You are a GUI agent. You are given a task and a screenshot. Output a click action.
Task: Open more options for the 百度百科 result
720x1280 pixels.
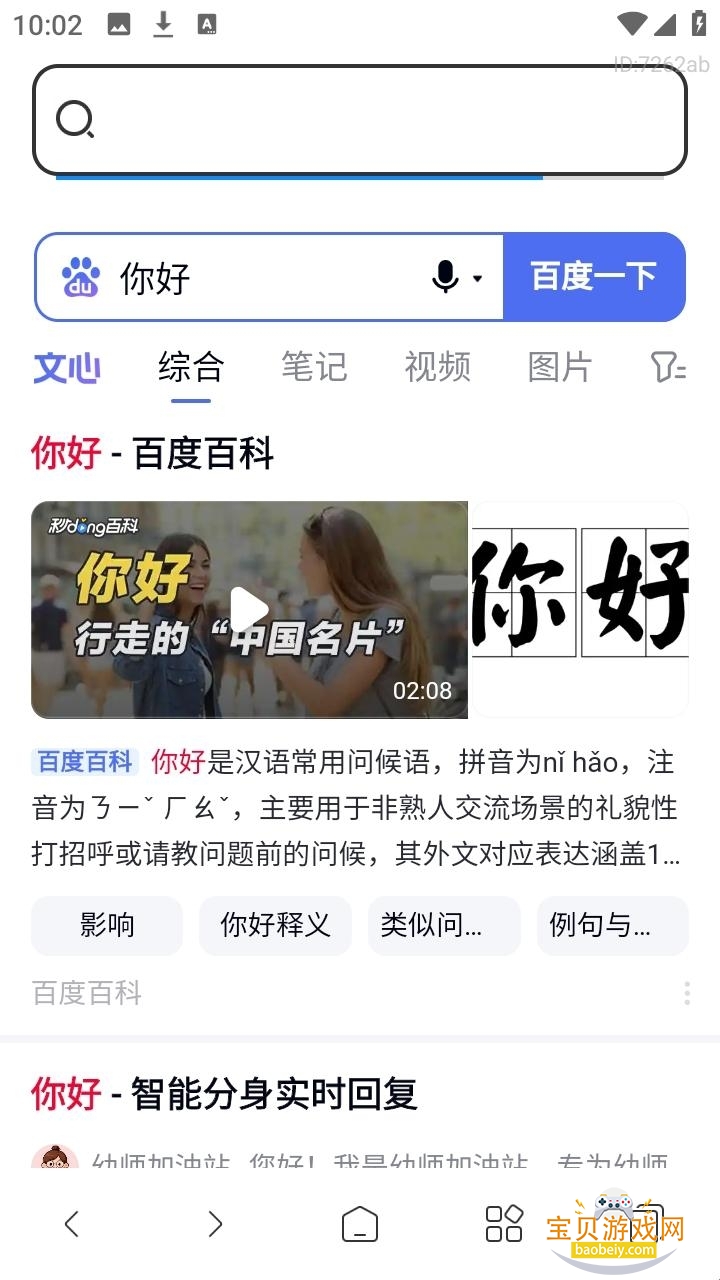point(686,993)
